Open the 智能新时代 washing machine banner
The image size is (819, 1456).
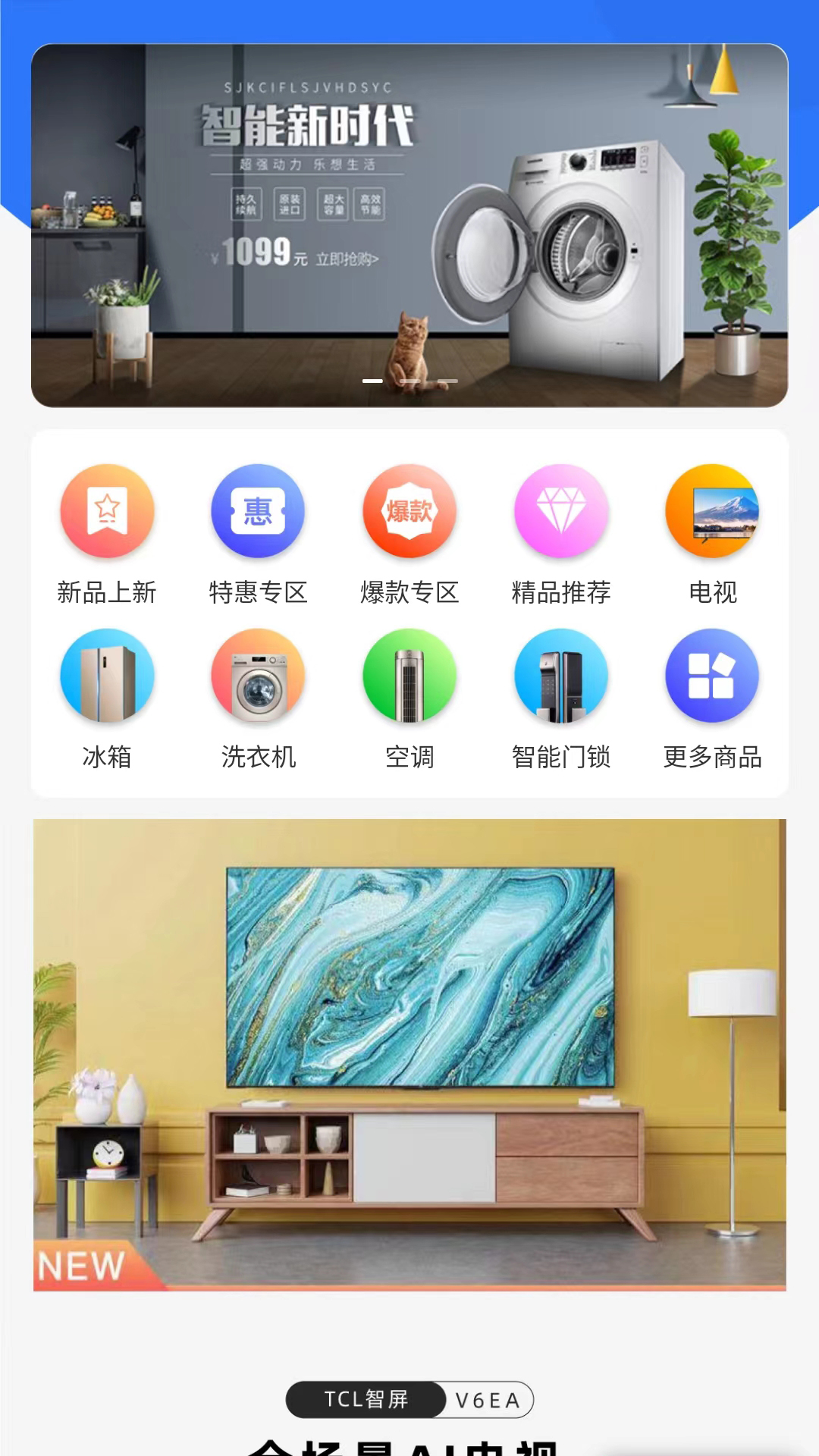click(409, 225)
